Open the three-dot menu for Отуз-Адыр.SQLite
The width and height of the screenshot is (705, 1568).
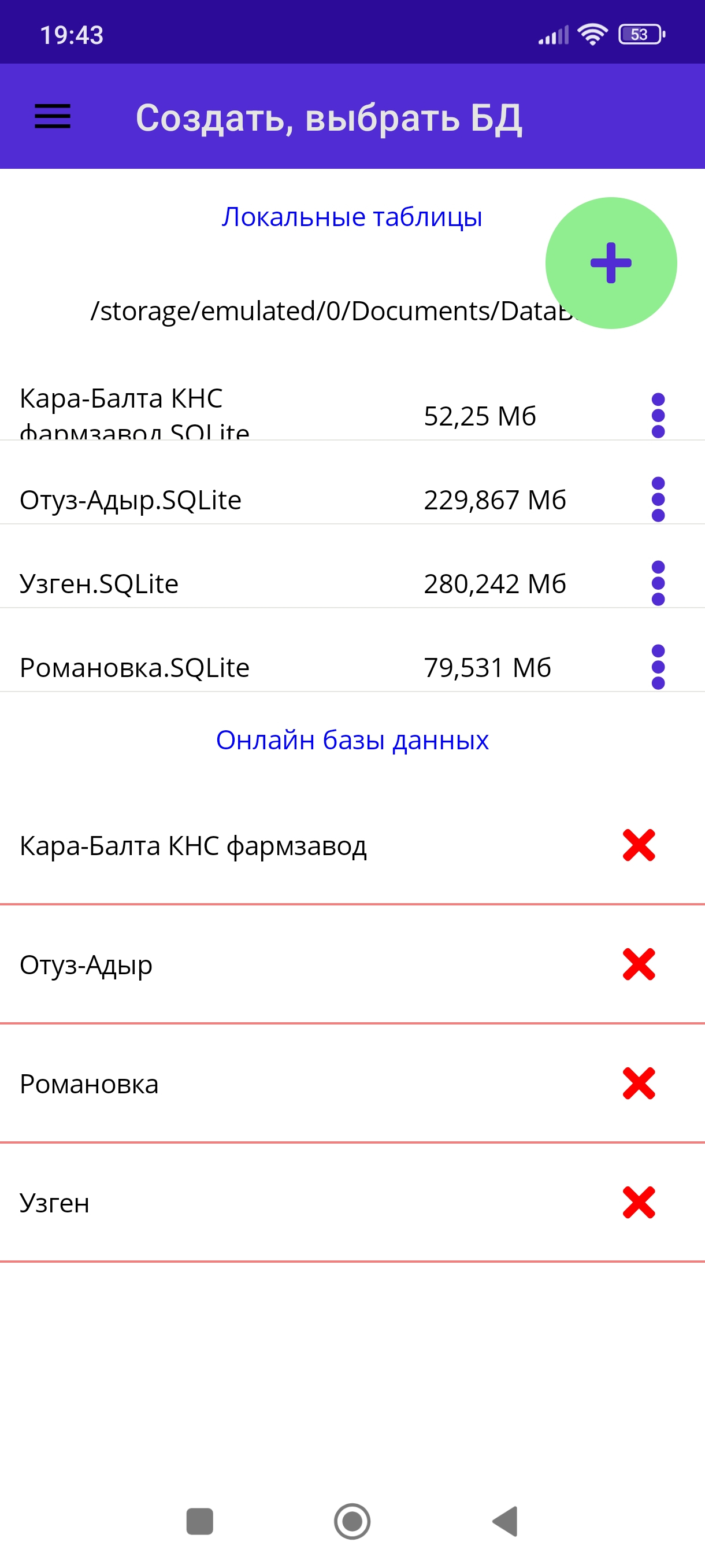658,499
